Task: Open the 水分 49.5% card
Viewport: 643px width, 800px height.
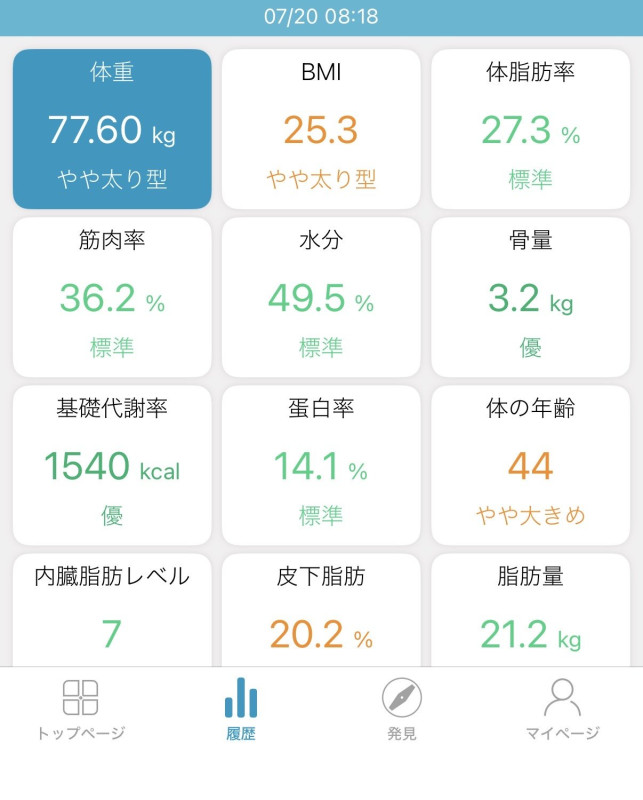Action: 321,297
